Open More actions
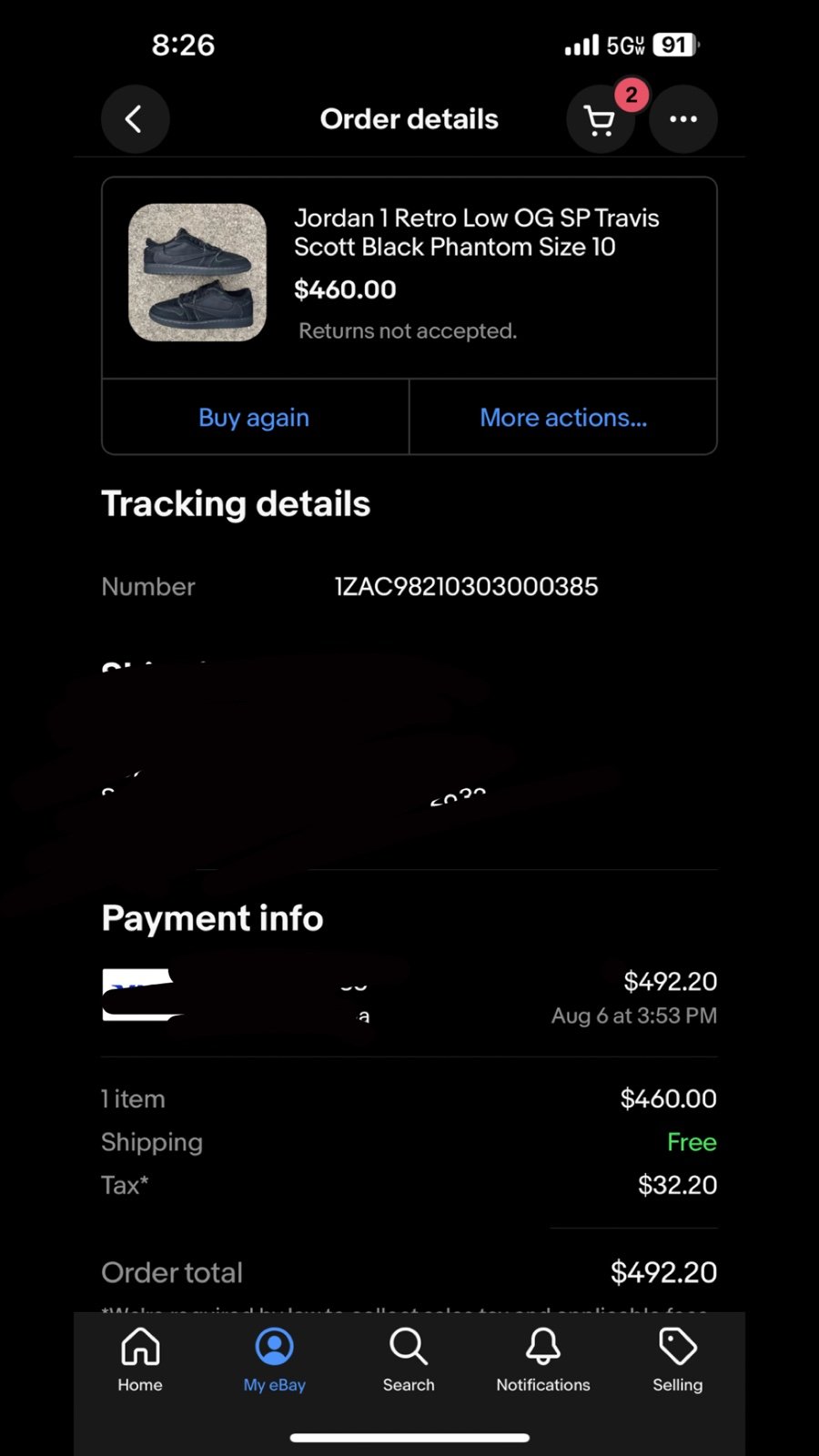 (563, 418)
